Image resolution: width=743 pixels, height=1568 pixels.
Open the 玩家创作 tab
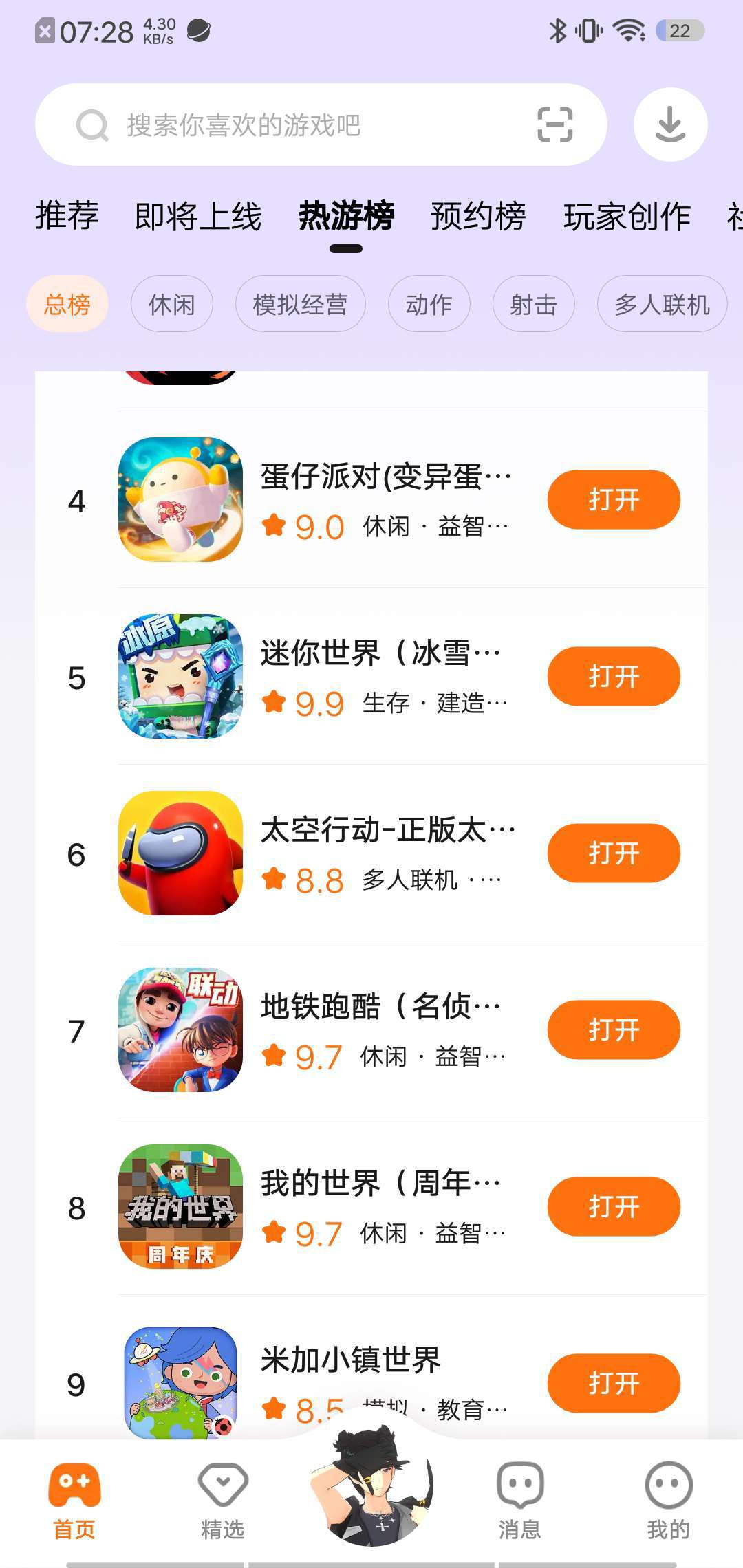tap(627, 216)
